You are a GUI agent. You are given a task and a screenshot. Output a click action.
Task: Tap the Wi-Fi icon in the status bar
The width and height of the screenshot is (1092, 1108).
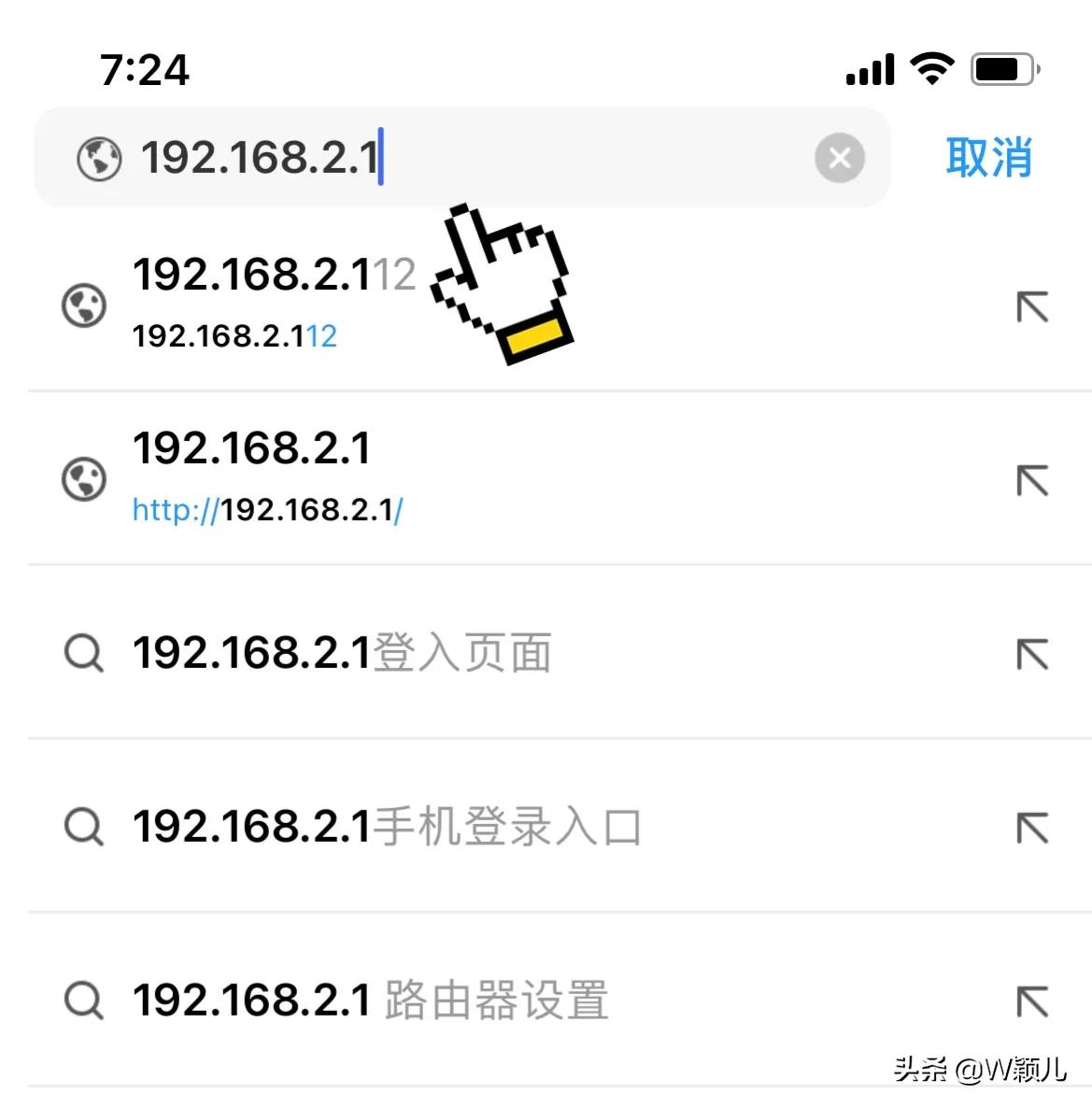pyautogui.click(x=930, y=67)
